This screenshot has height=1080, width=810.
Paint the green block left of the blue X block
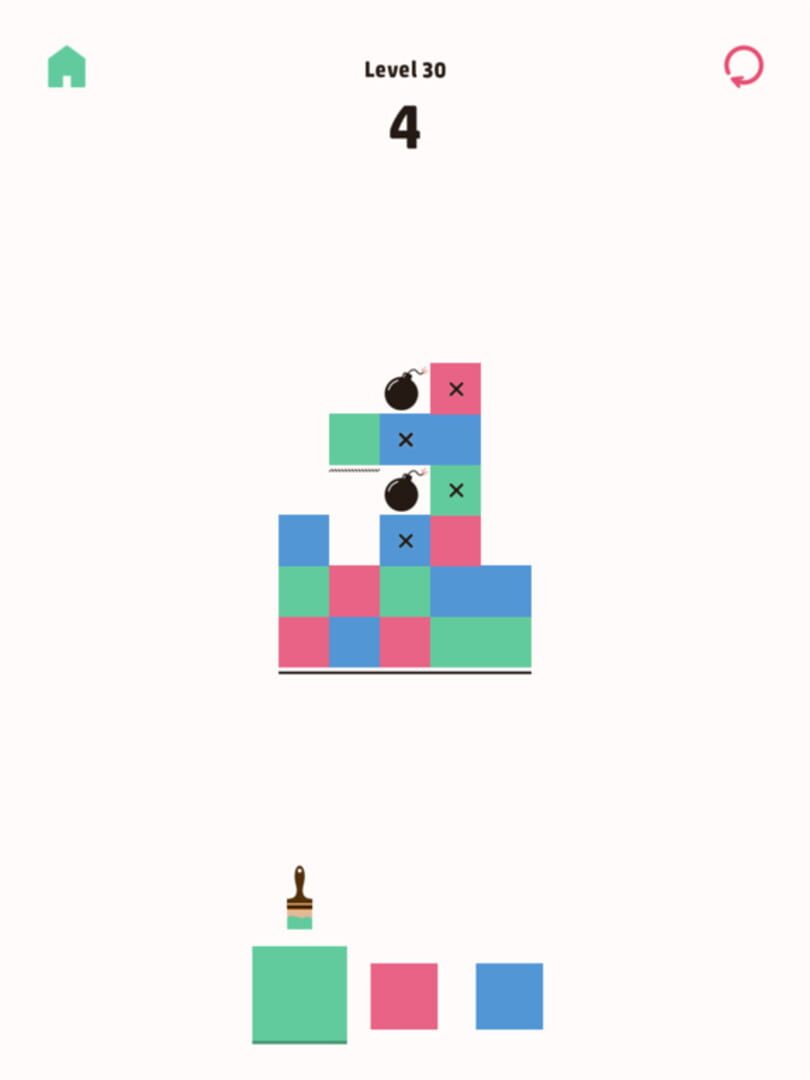point(354,440)
